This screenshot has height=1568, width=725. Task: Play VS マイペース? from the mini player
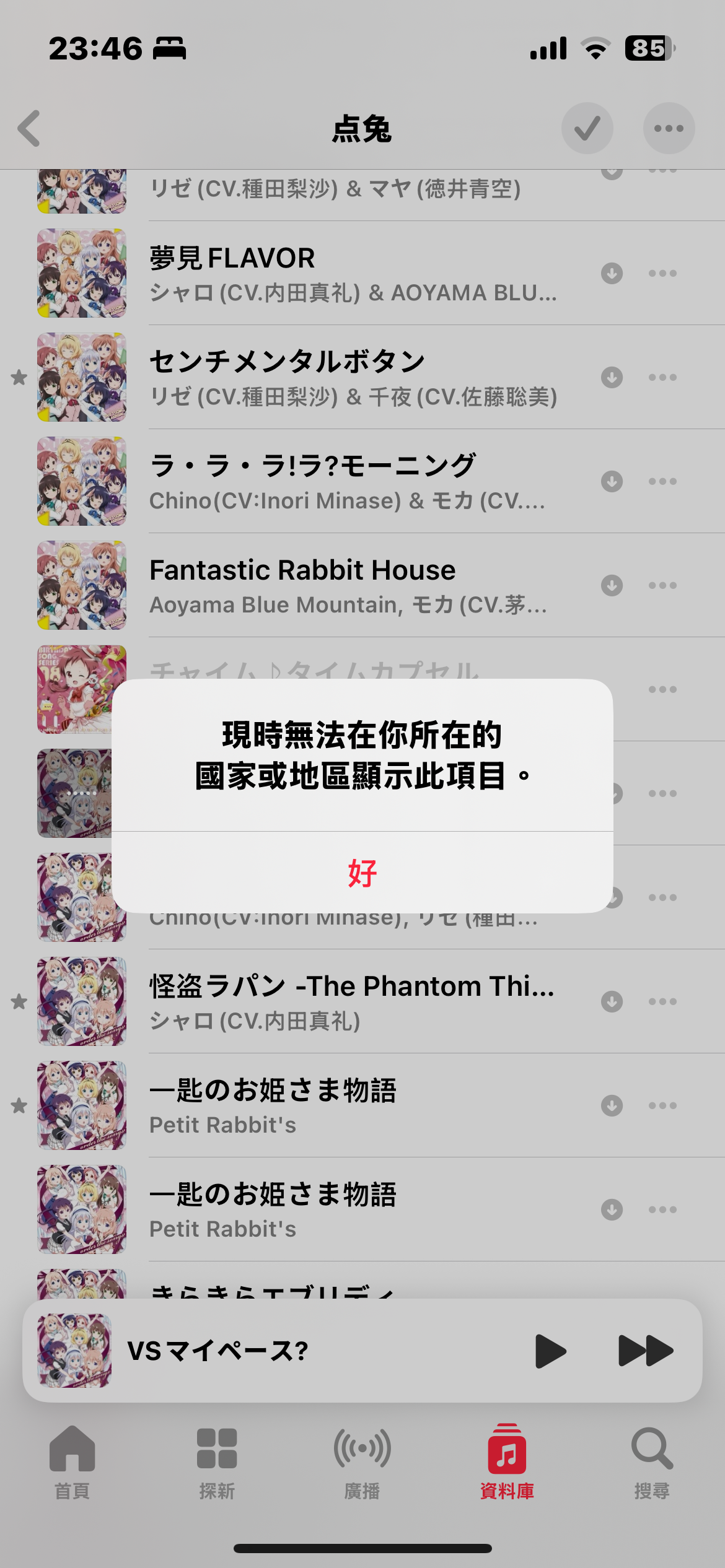pyautogui.click(x=550, y=1351)
